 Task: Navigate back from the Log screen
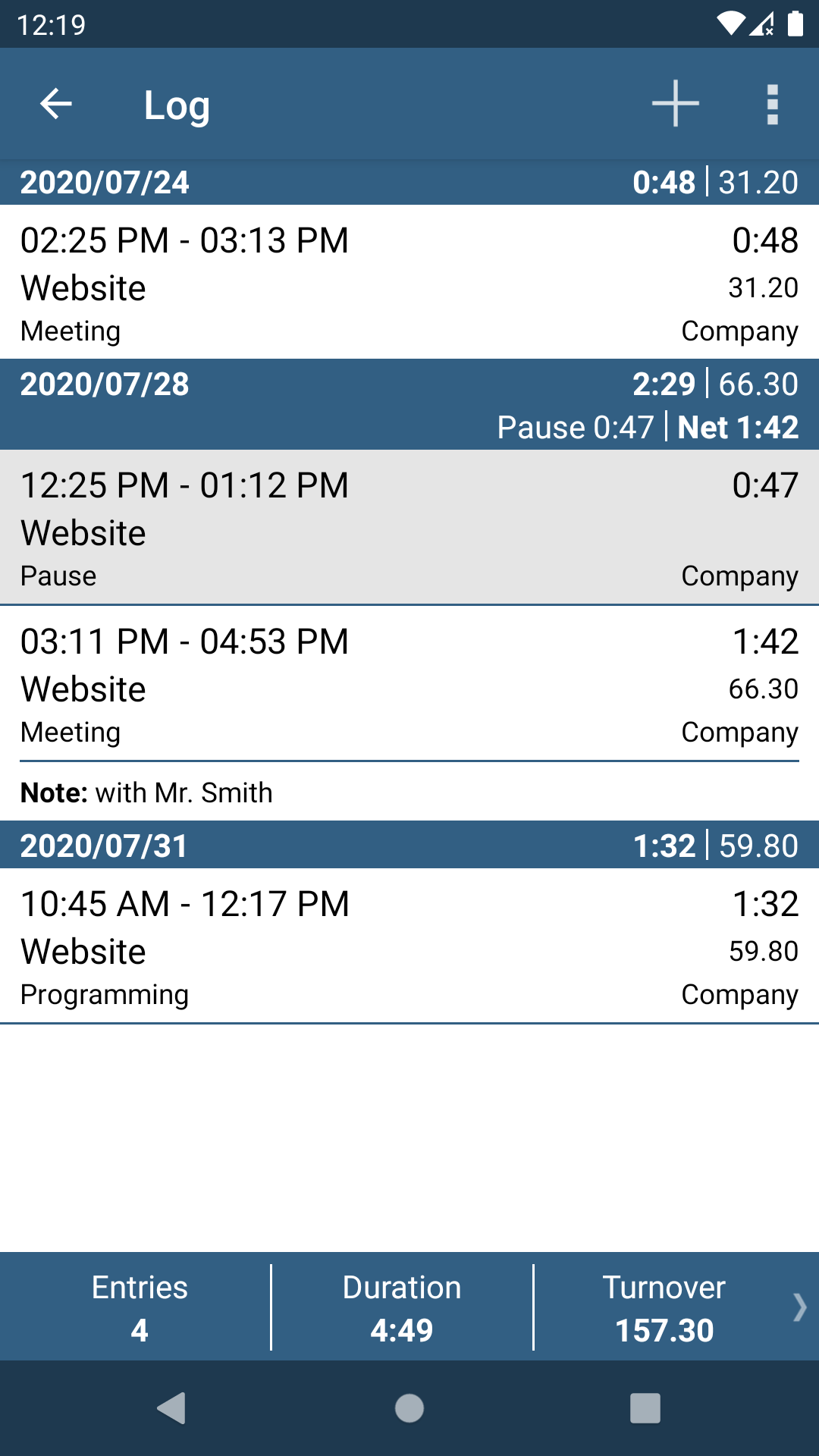(x=53, y=104)
